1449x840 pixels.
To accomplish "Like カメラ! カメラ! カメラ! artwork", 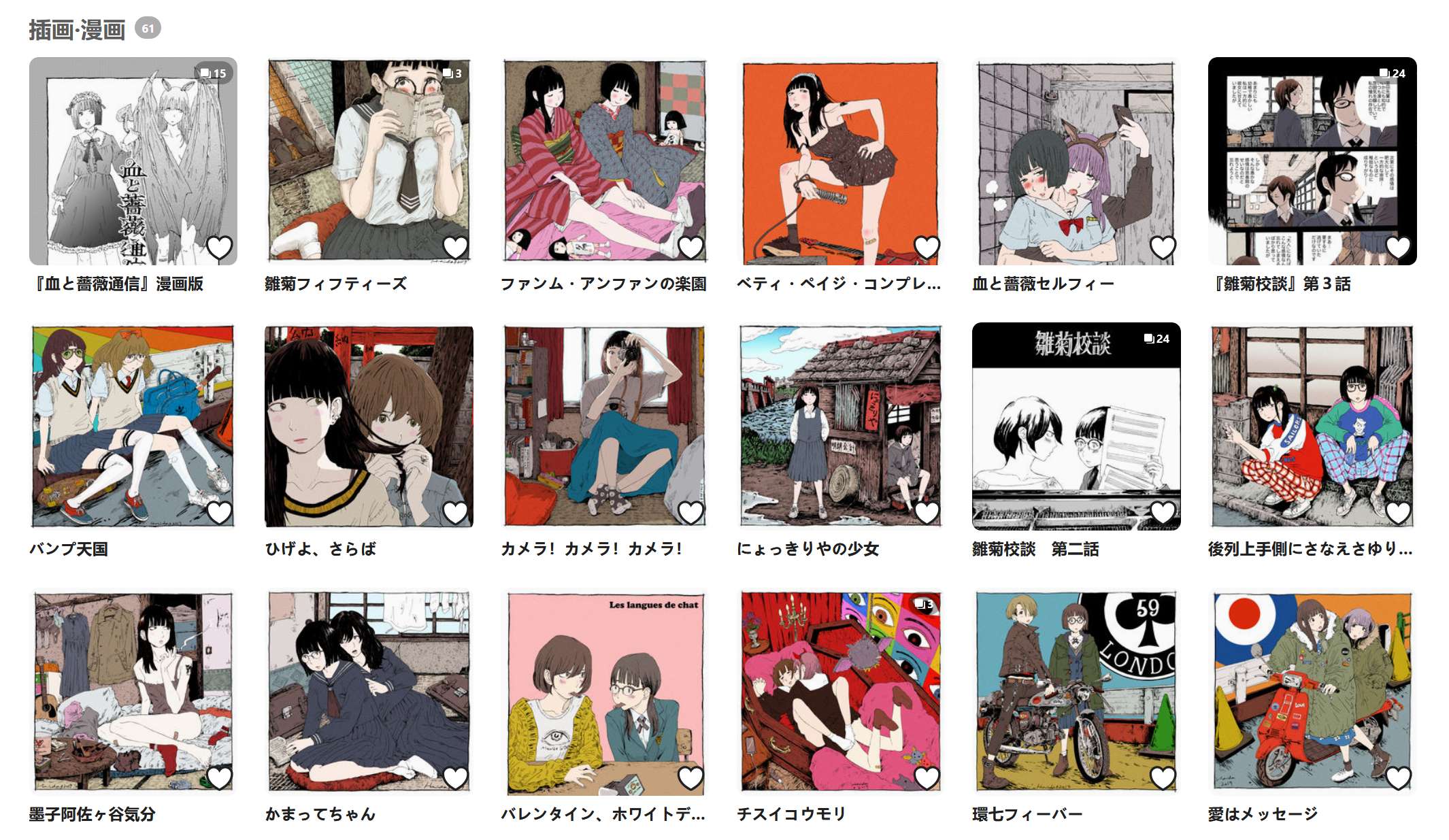I will tap(690, 513).
